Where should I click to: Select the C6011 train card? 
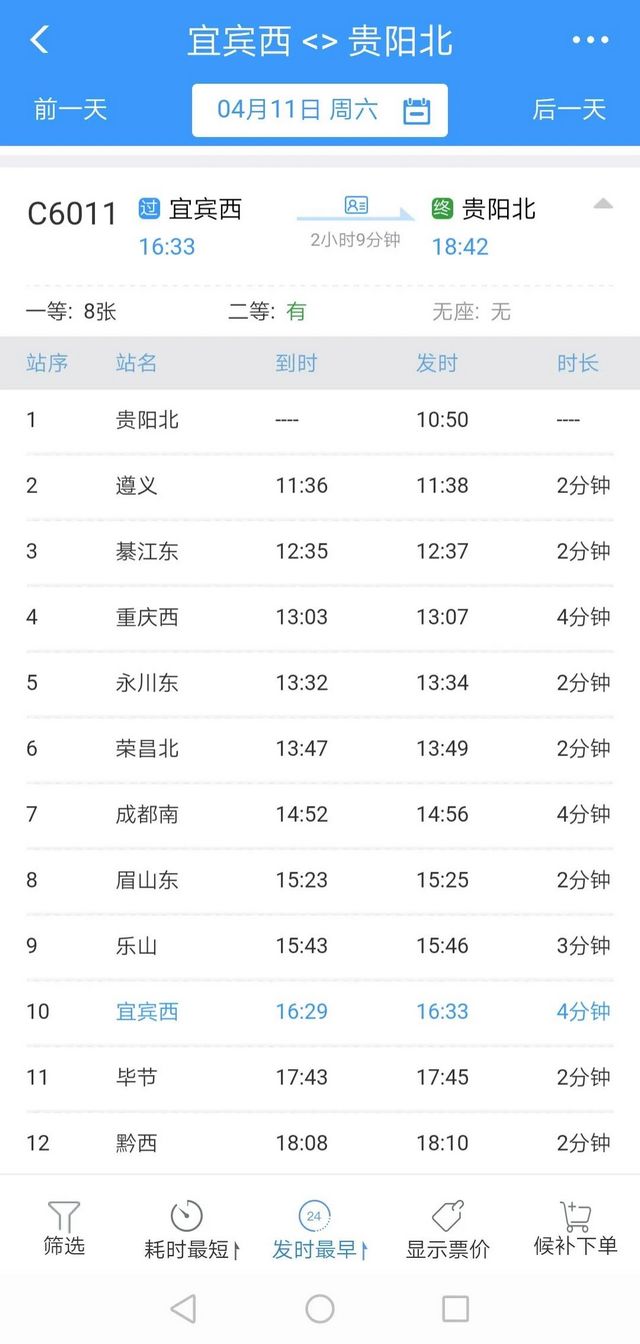pos(320,228)
